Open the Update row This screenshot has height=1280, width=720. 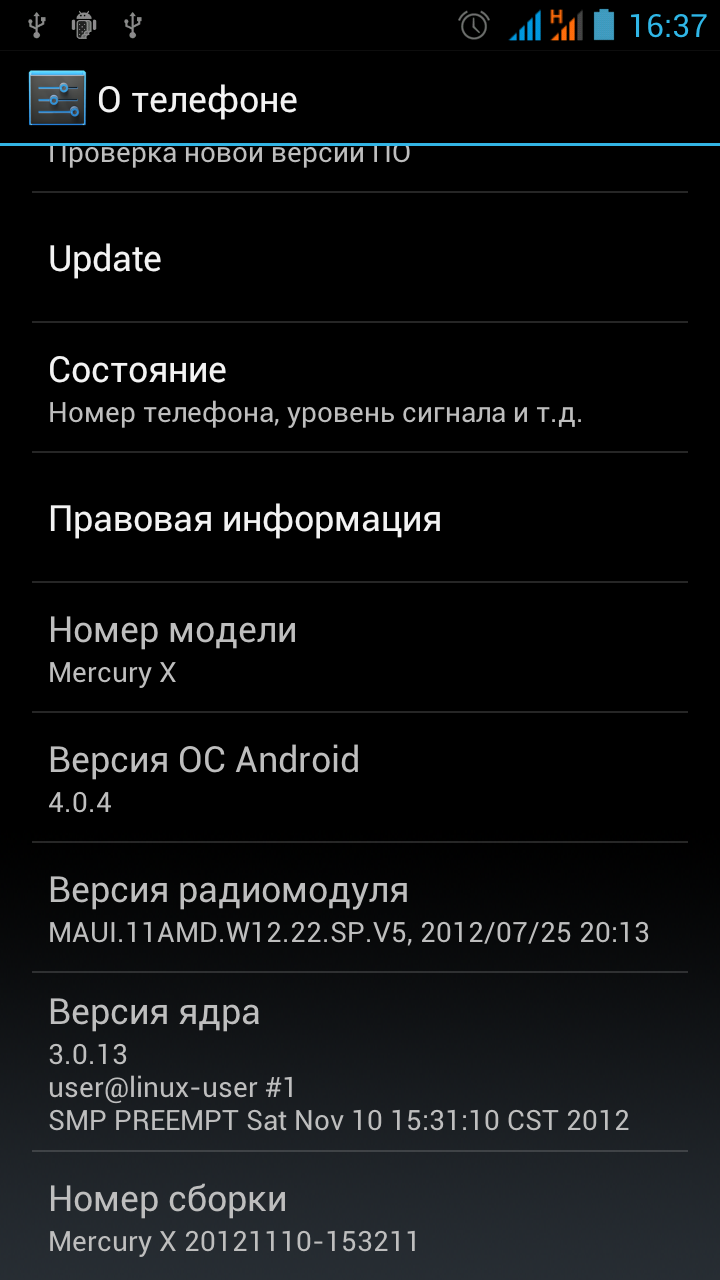pyautogui.click(x=360, y=259)
